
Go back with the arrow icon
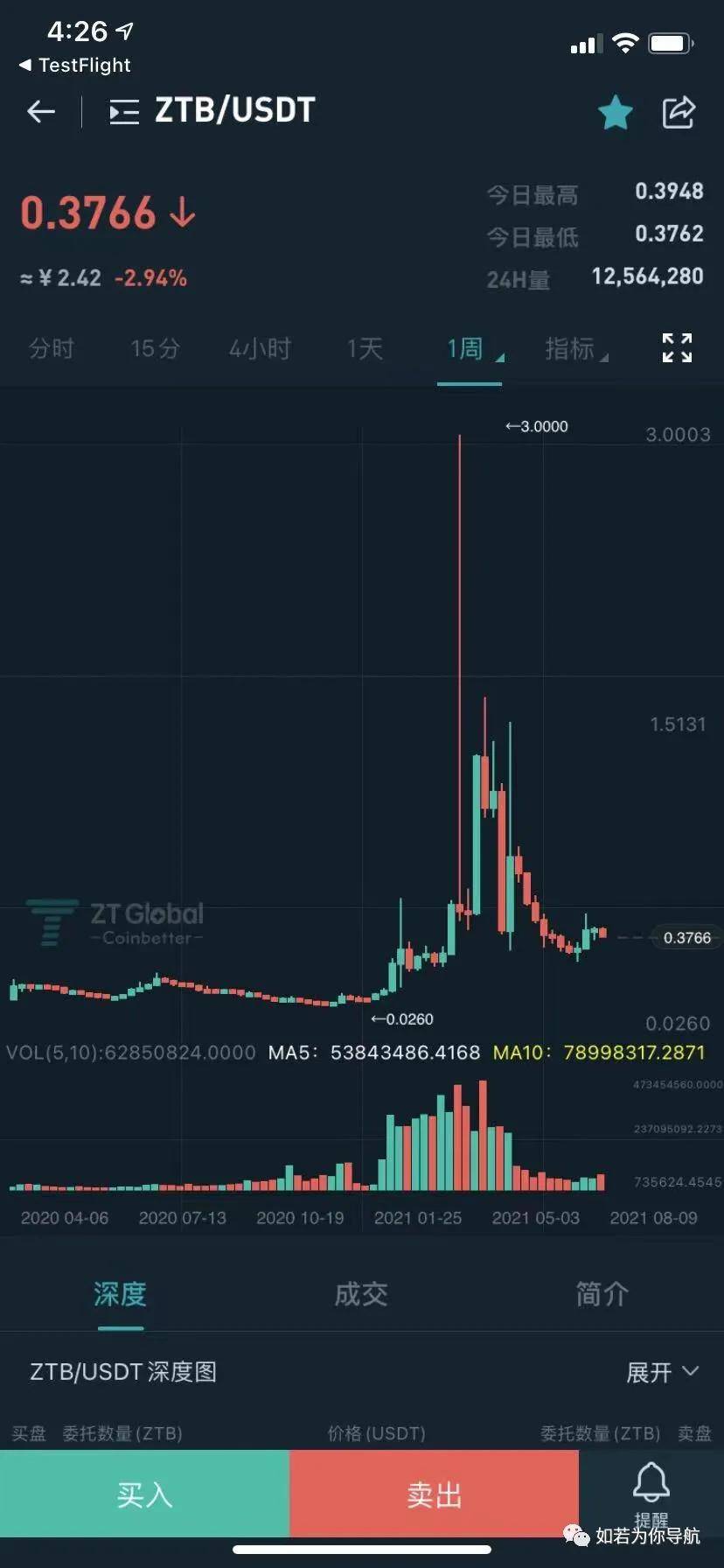click(x=41, y=112)
